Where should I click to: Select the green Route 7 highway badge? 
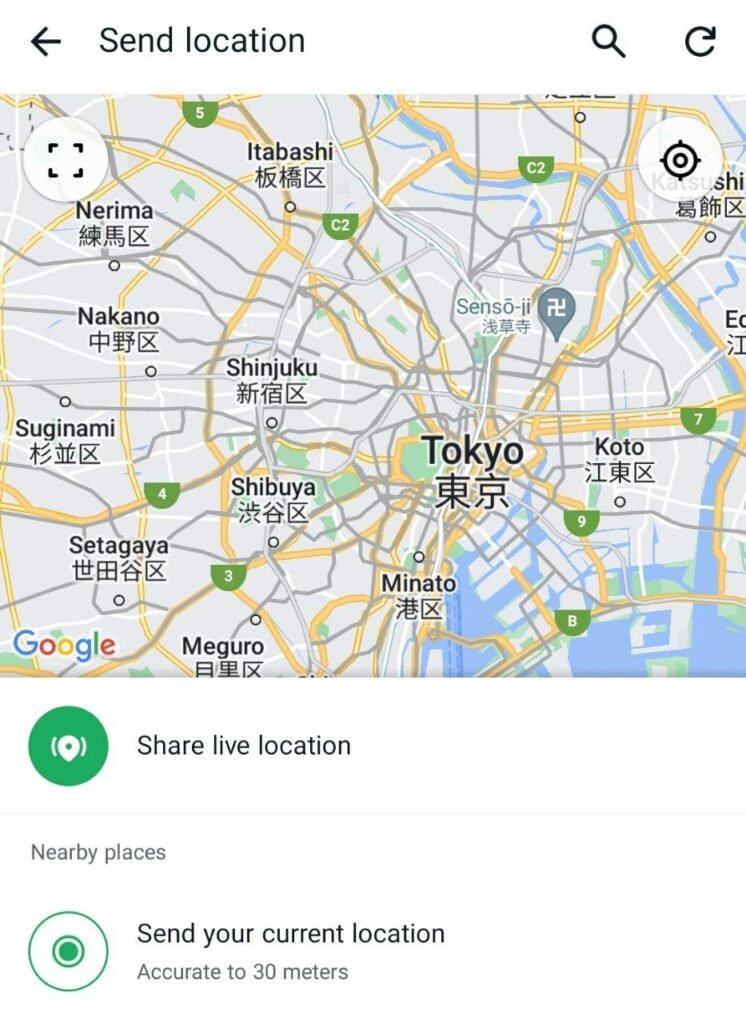tap(697, 419)
